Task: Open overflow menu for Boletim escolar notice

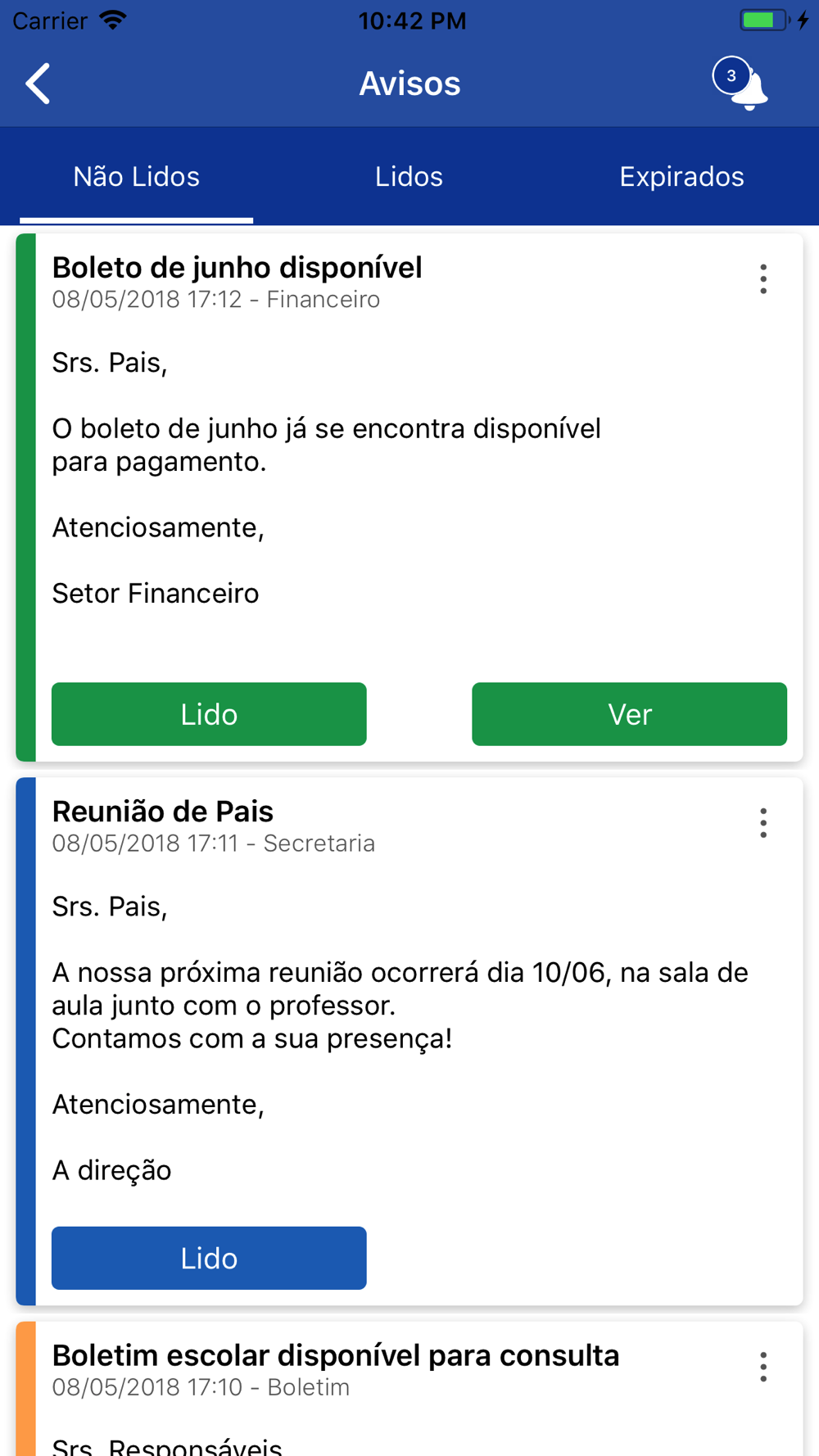Action: 763,1367
